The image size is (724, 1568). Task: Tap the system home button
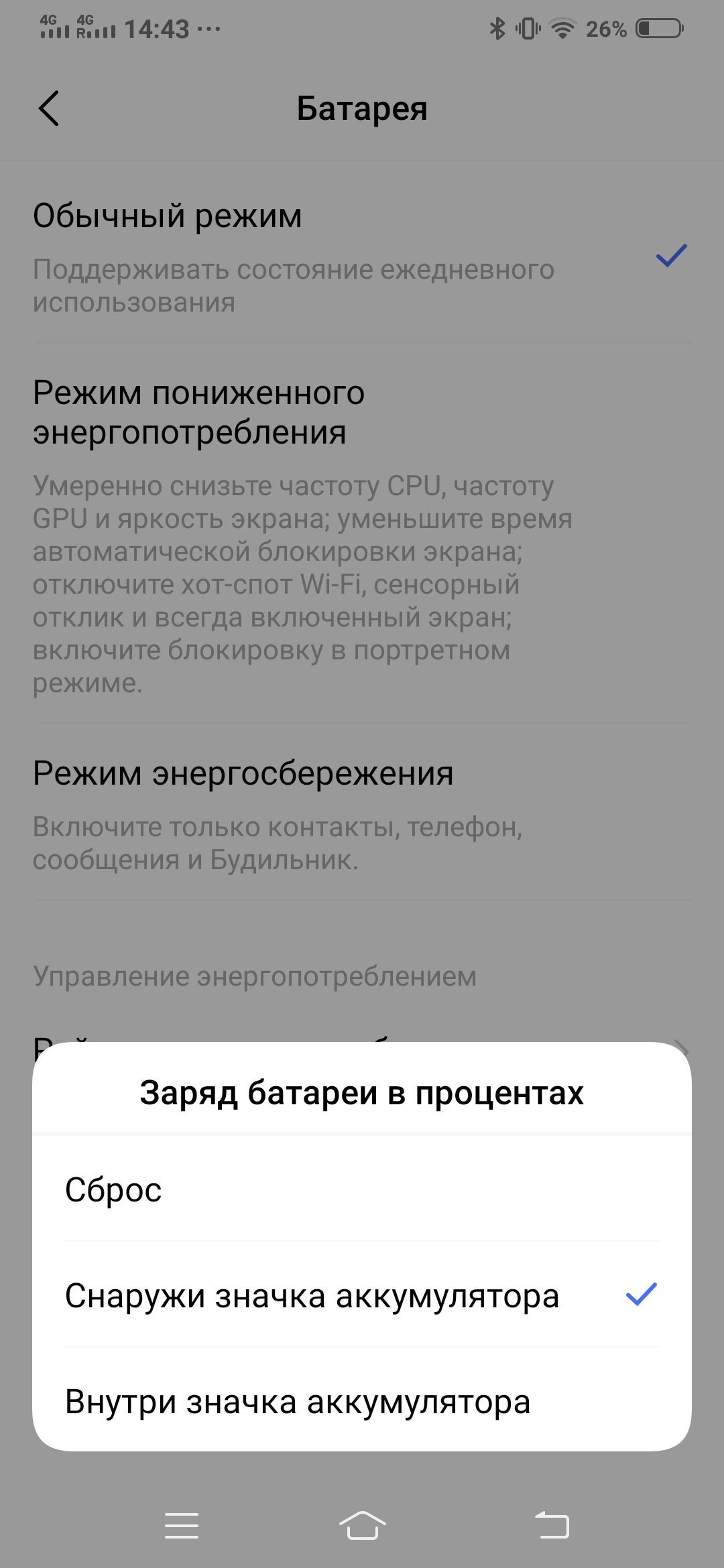click(x=362, y=1525)
